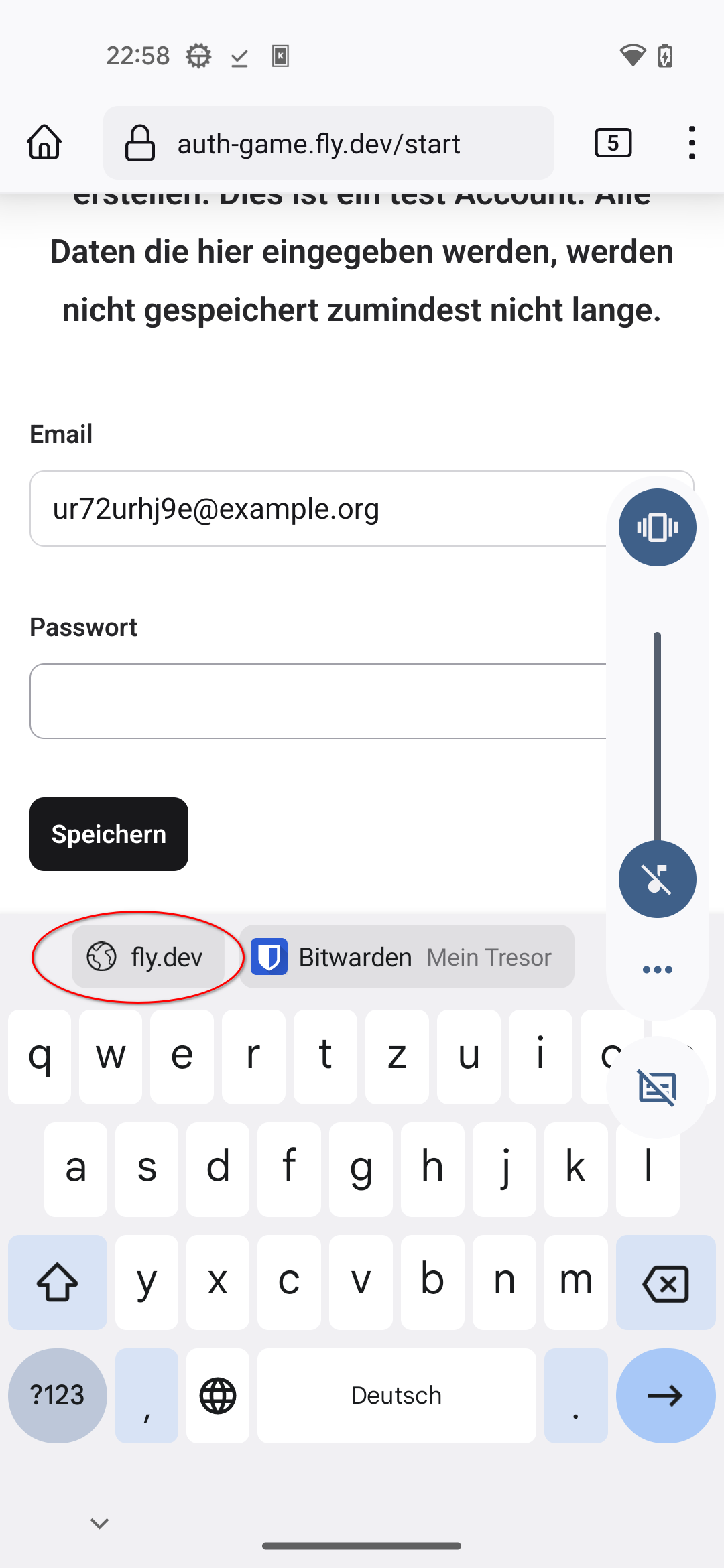
Task: Open the browser home page
Action: point(44,143)
